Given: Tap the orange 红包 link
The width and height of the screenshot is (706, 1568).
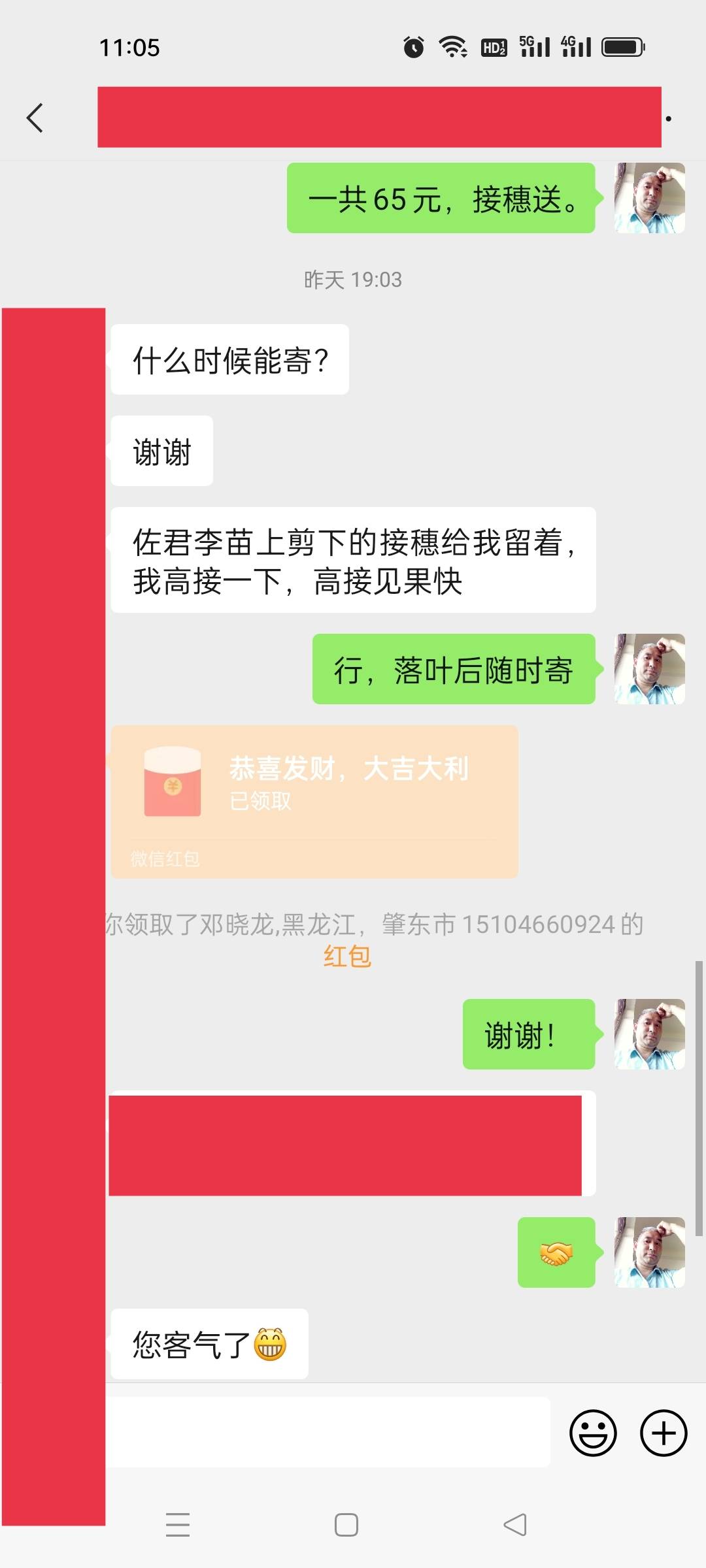Looking at the screenshot, I should [x=347, y=956].
